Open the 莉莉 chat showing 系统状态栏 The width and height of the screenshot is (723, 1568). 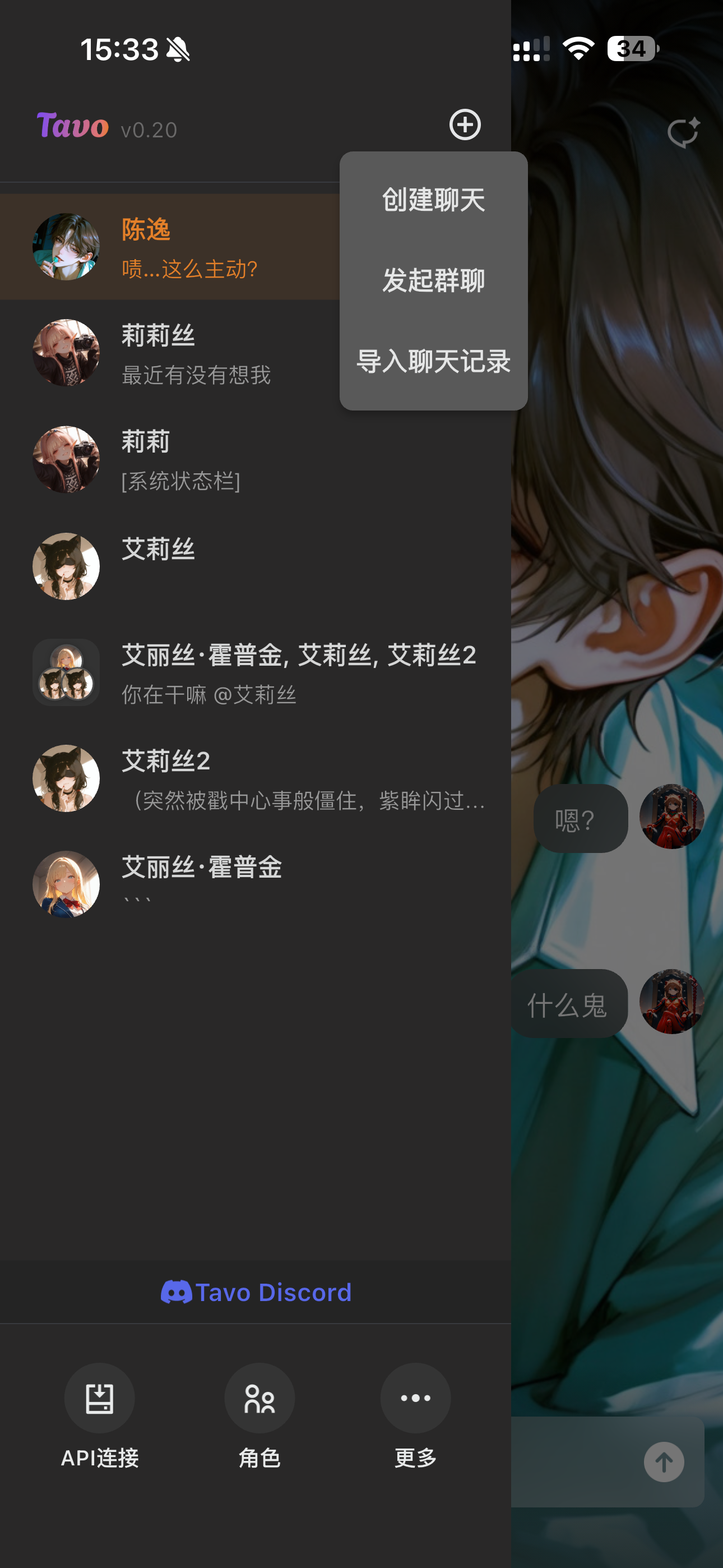point(183,459)
